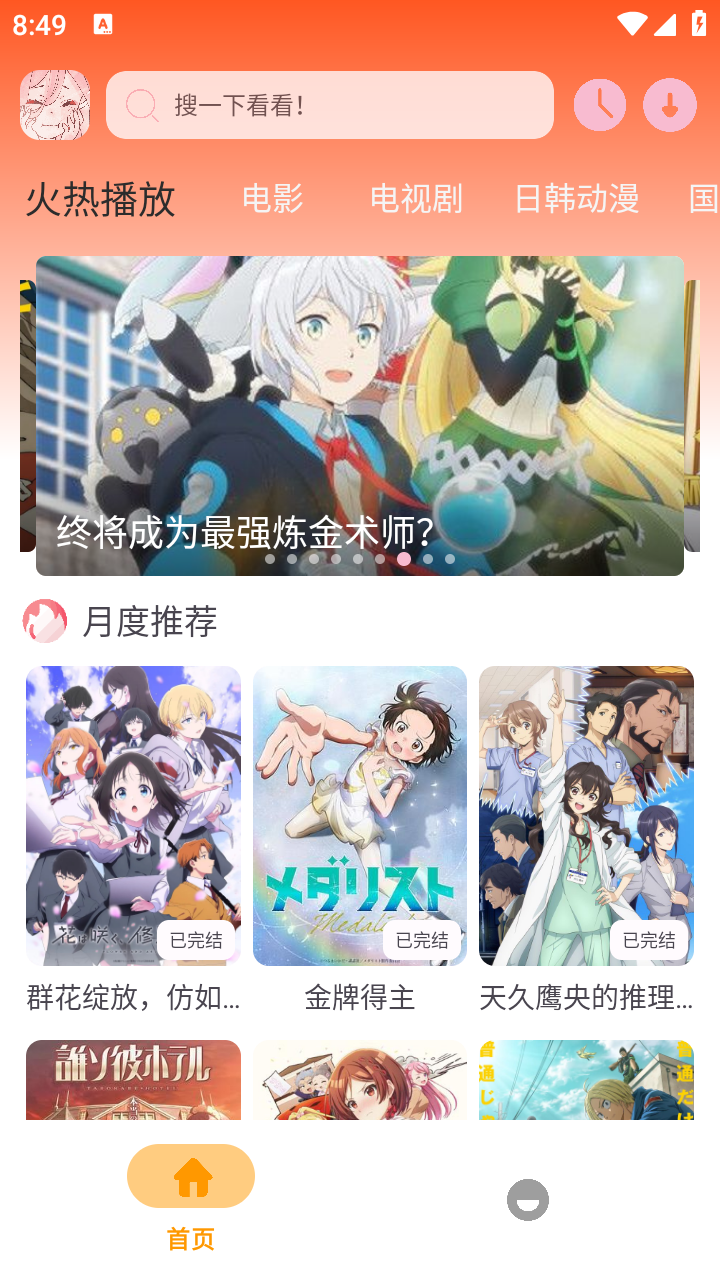Viewport: 720px width, 1280px height.
Task: Select the 火热播放 tab
Action: 100,199
